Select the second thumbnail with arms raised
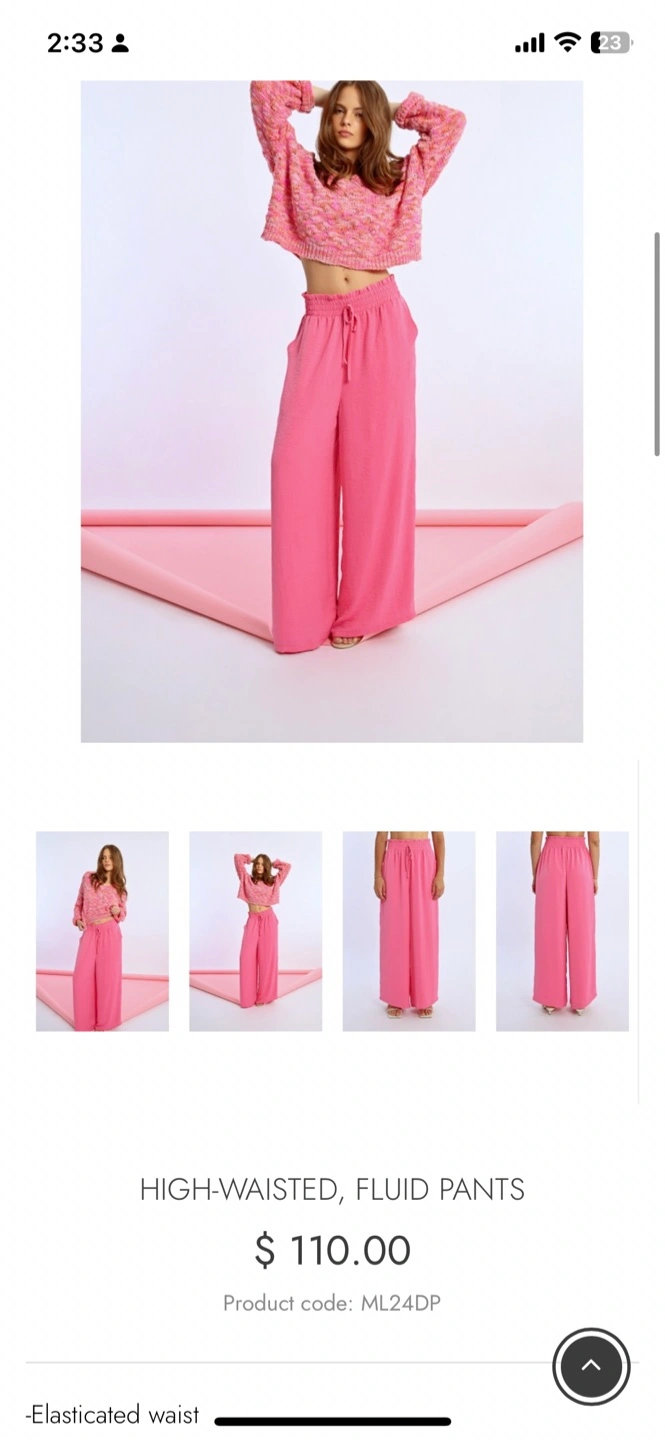 256,931
